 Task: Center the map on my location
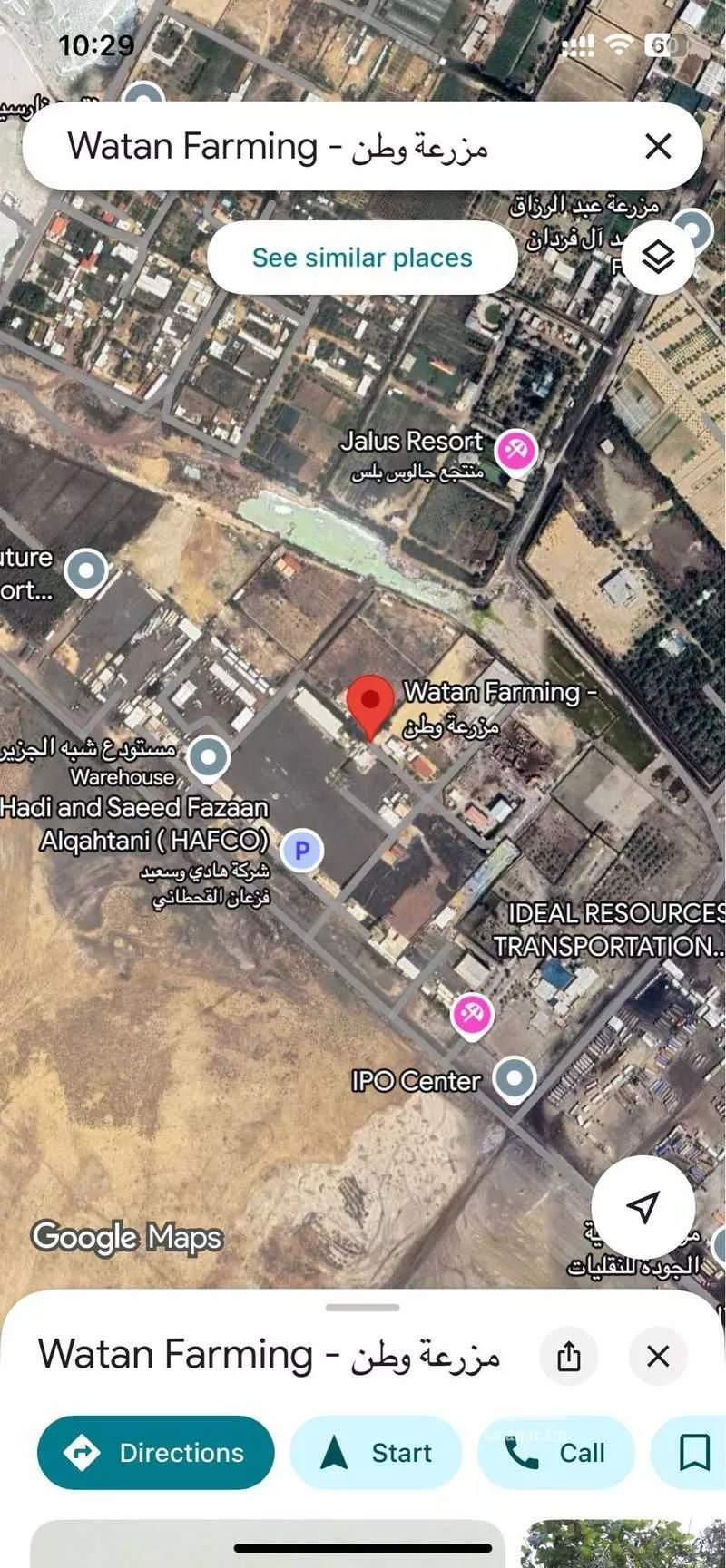tap(643, 1206)
